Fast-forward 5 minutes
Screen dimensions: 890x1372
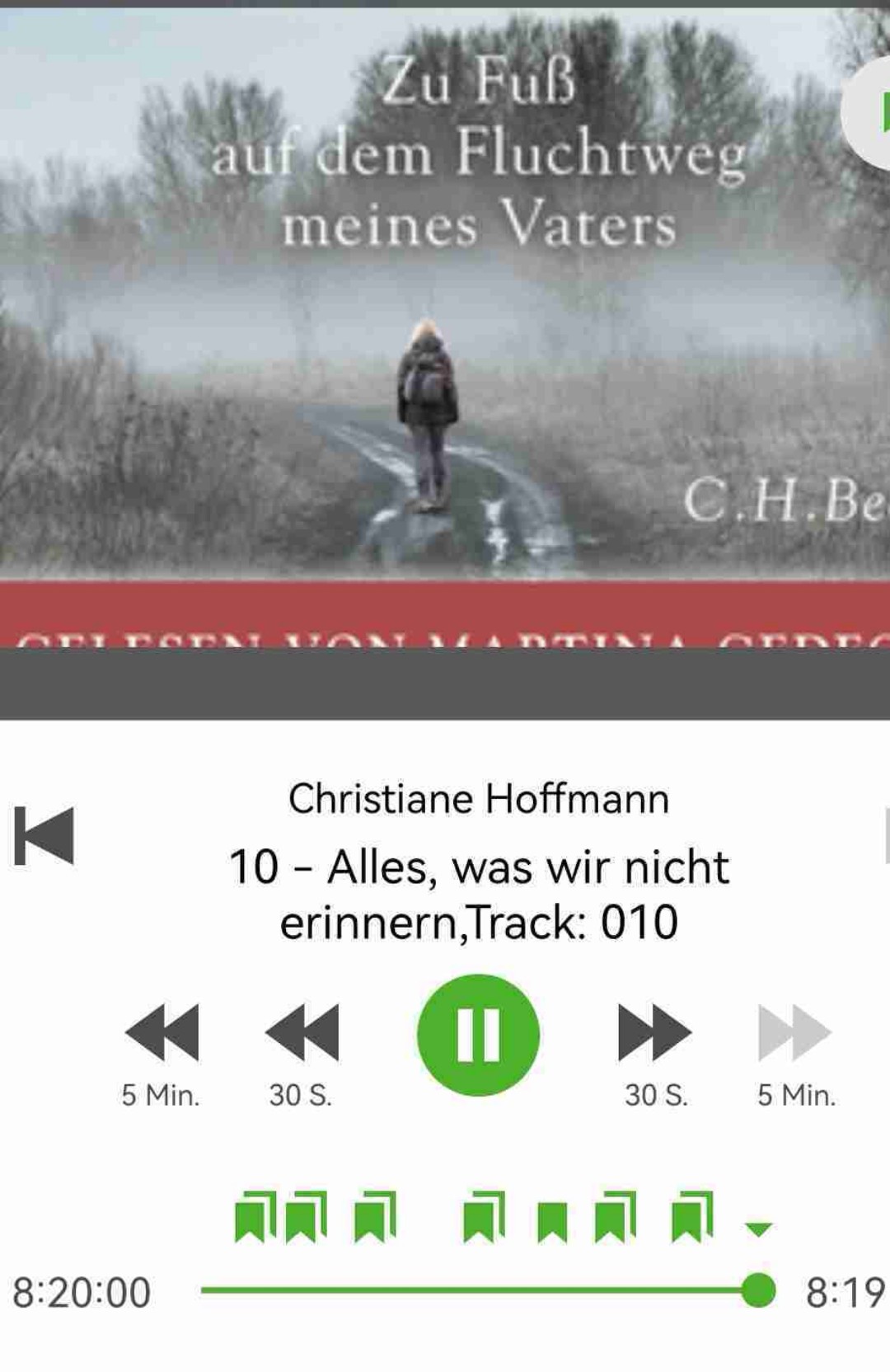tap(795, 1032)
